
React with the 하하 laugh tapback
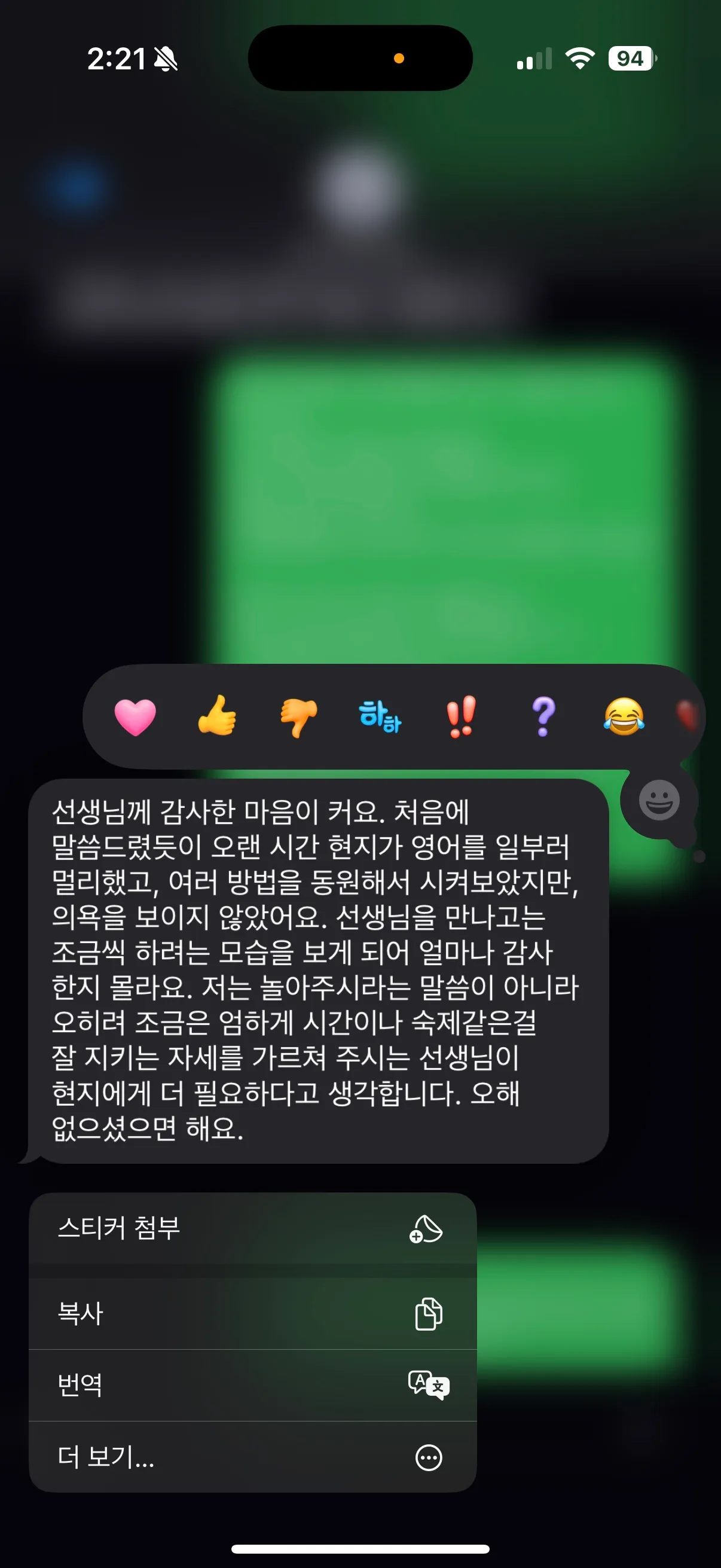380,716
